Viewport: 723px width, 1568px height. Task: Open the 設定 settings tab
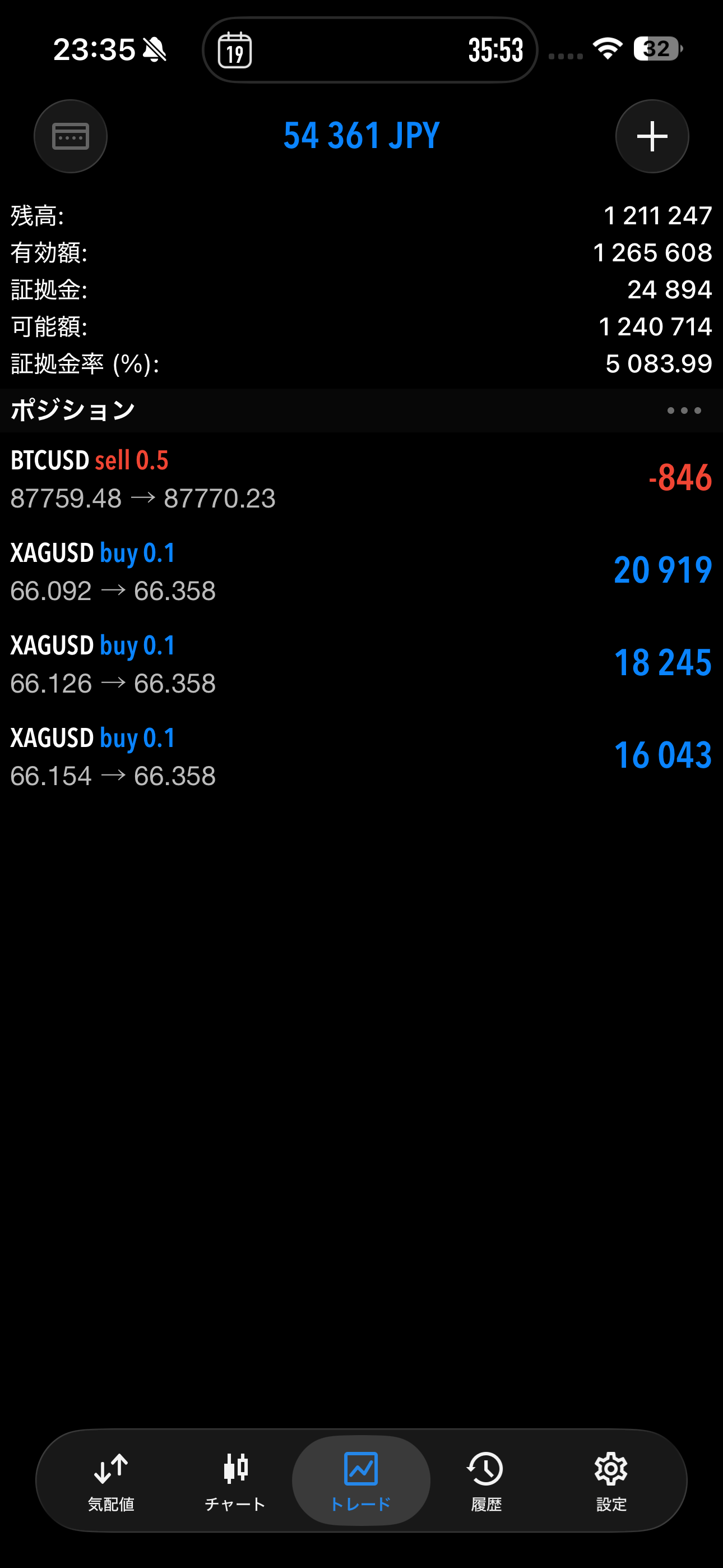pyautogui.click(x=611, y=1481)
